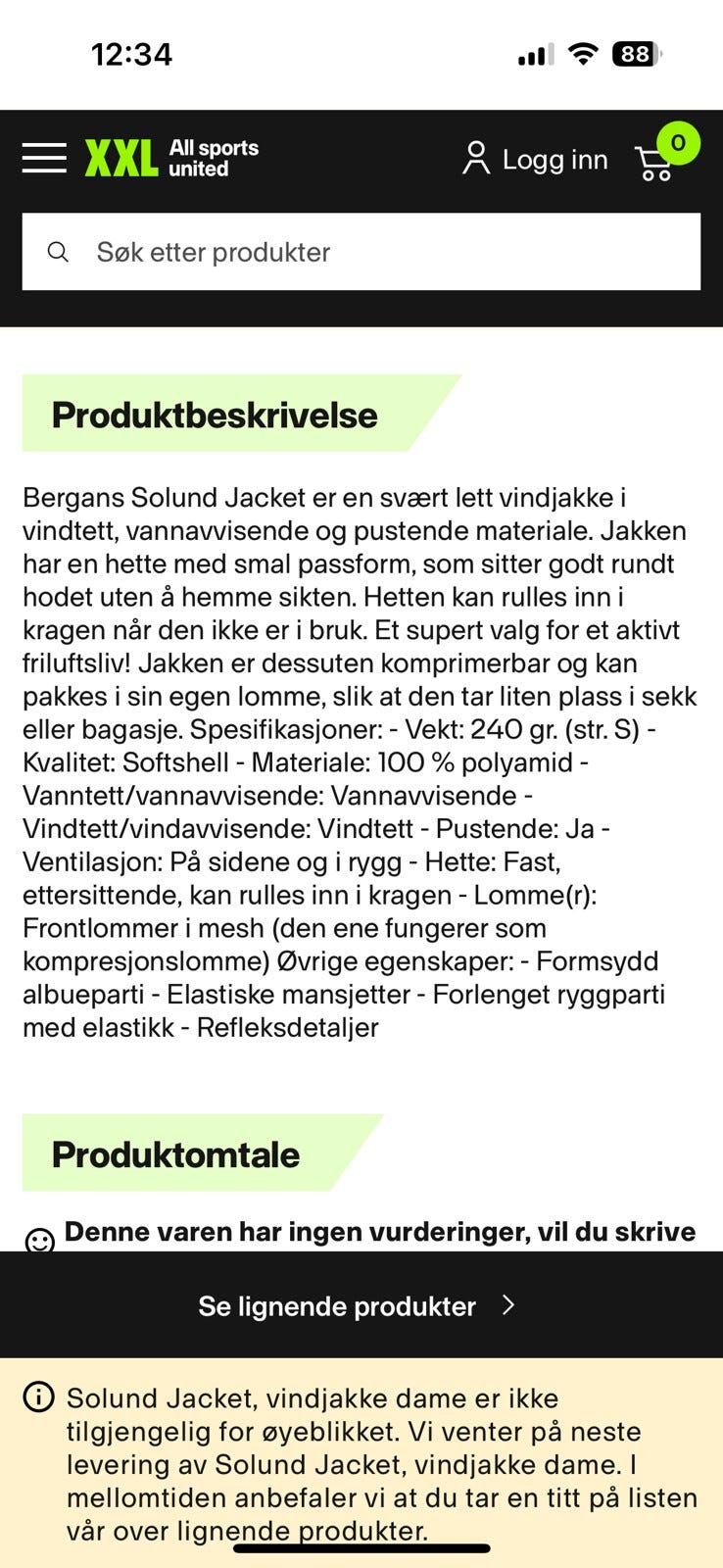This screenshot has height=1568, width=723.
Task: Open the shopping cart icon
Action: (654, 165)
